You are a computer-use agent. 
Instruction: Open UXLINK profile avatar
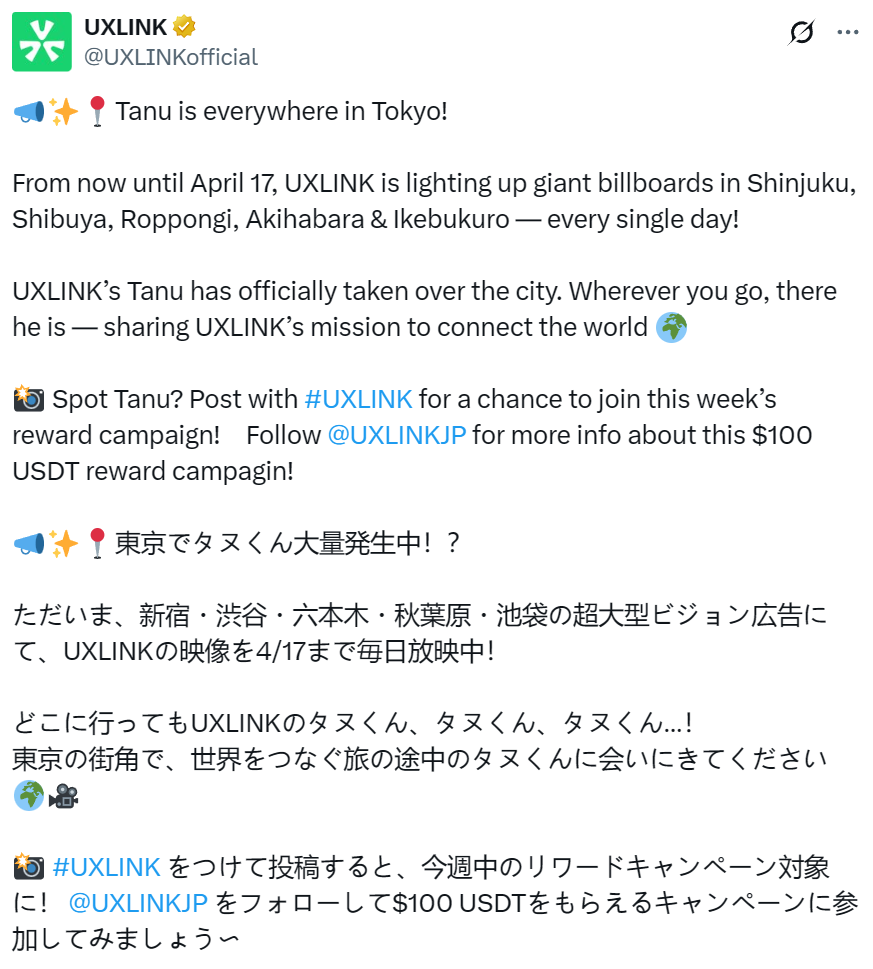42,42
